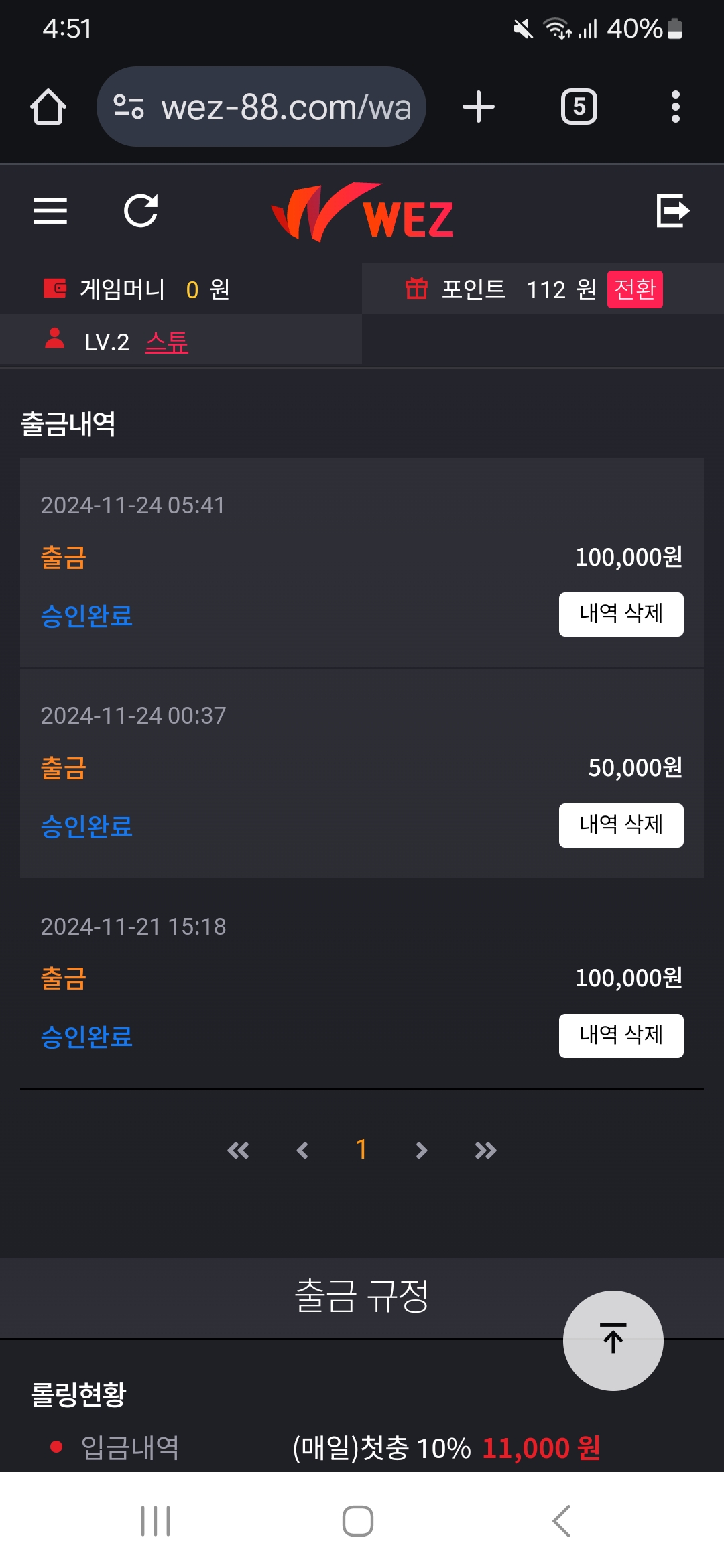The height and width of the screenshot is (1568, 724).
Task: Open the browser overflow menu
Action: pos(675,107)
